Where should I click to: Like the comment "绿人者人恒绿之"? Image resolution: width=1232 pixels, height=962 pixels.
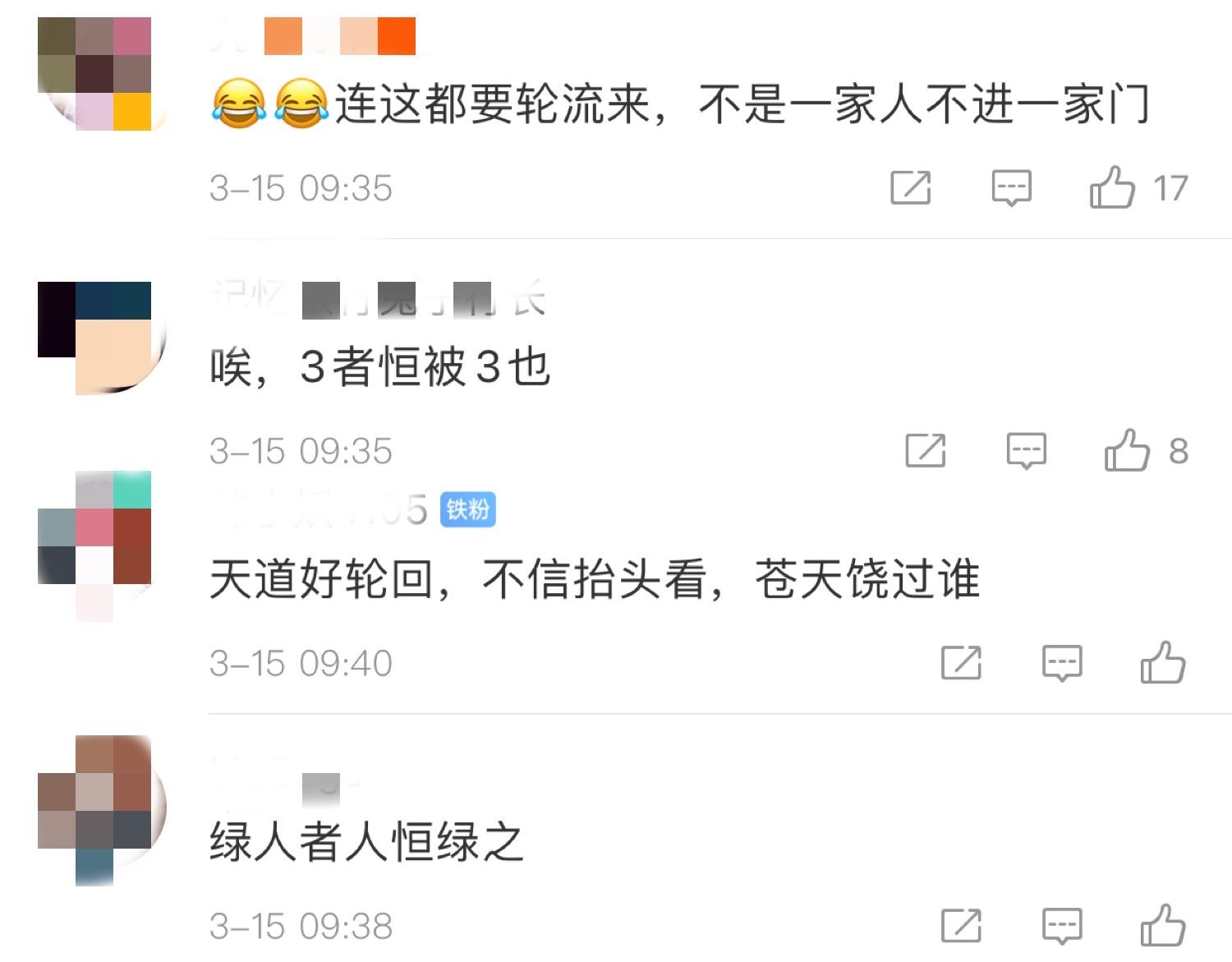1162,926
